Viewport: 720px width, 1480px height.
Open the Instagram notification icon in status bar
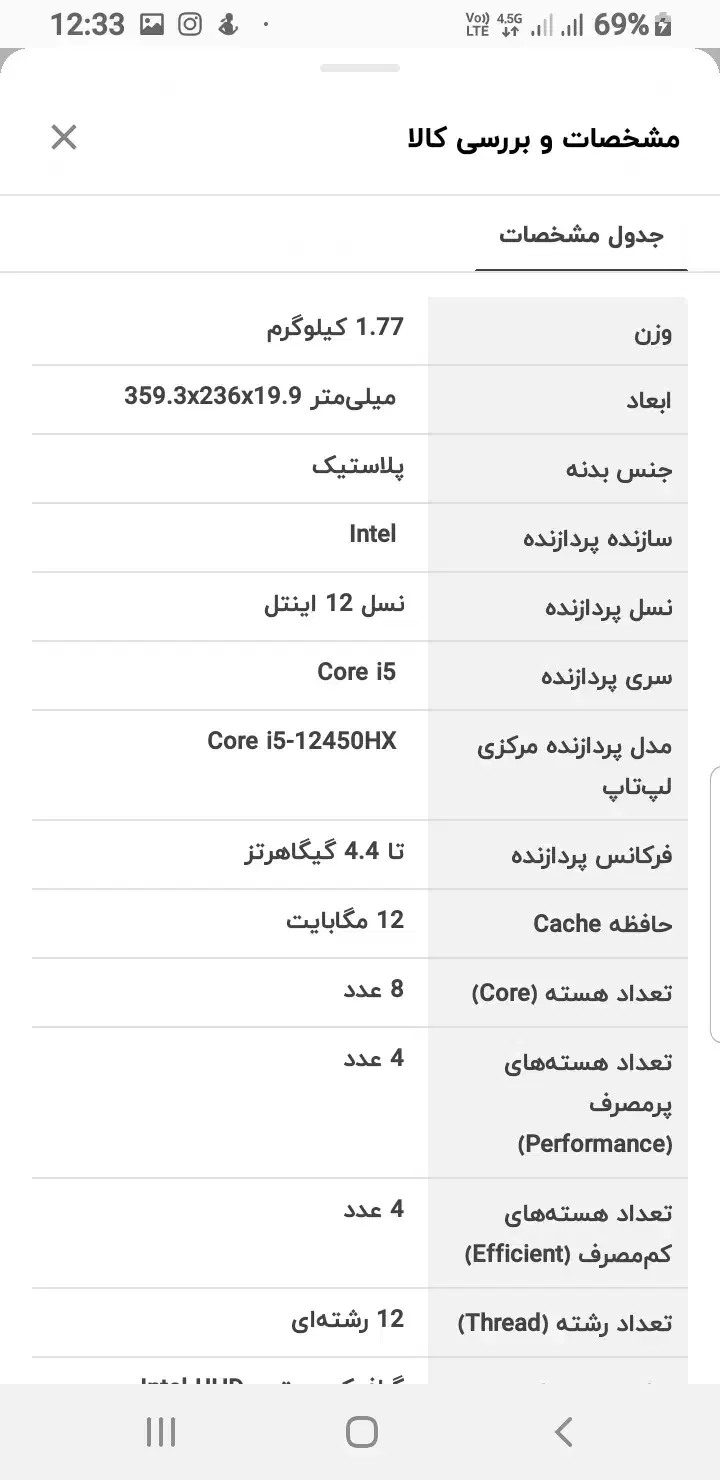click(190, 24)
